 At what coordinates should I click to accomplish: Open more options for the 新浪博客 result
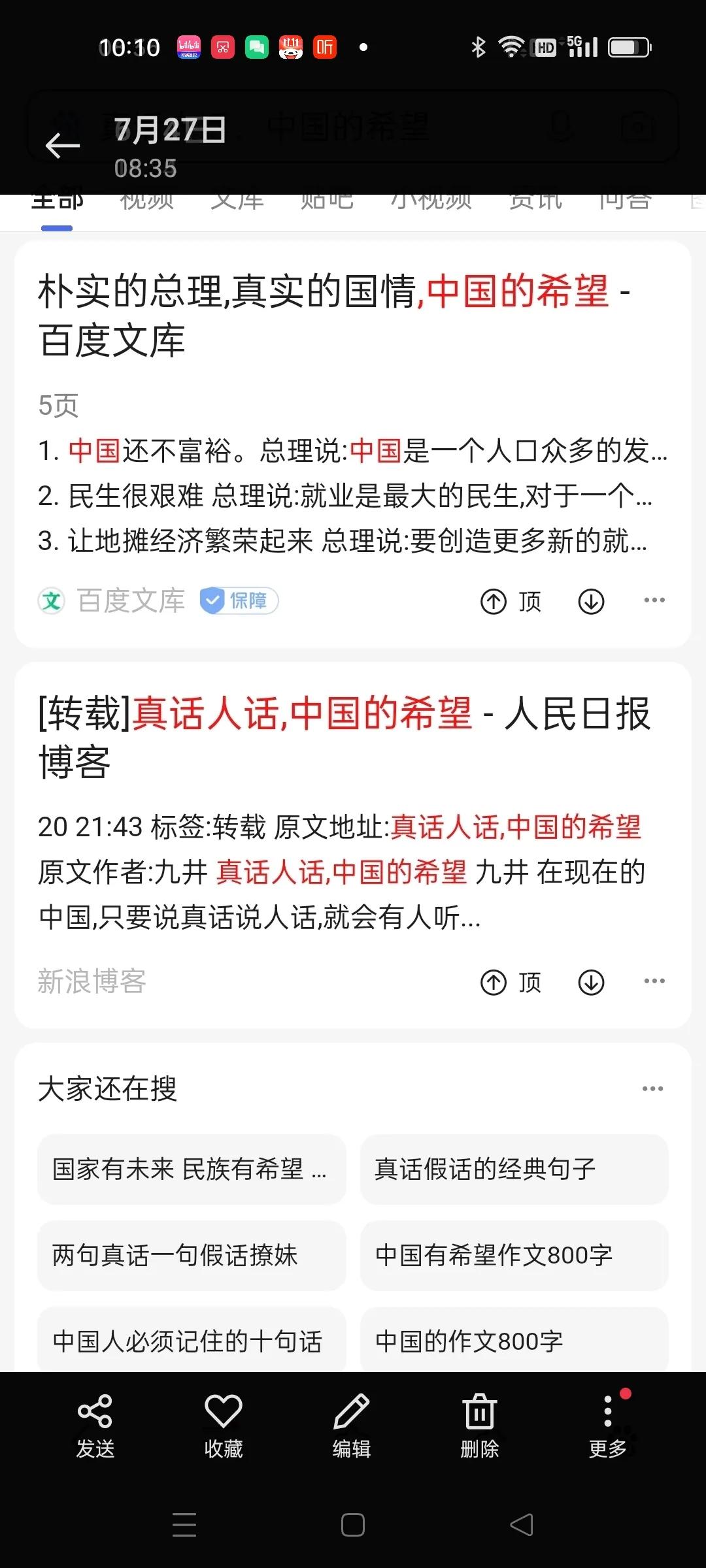click(x=654, y=981)
